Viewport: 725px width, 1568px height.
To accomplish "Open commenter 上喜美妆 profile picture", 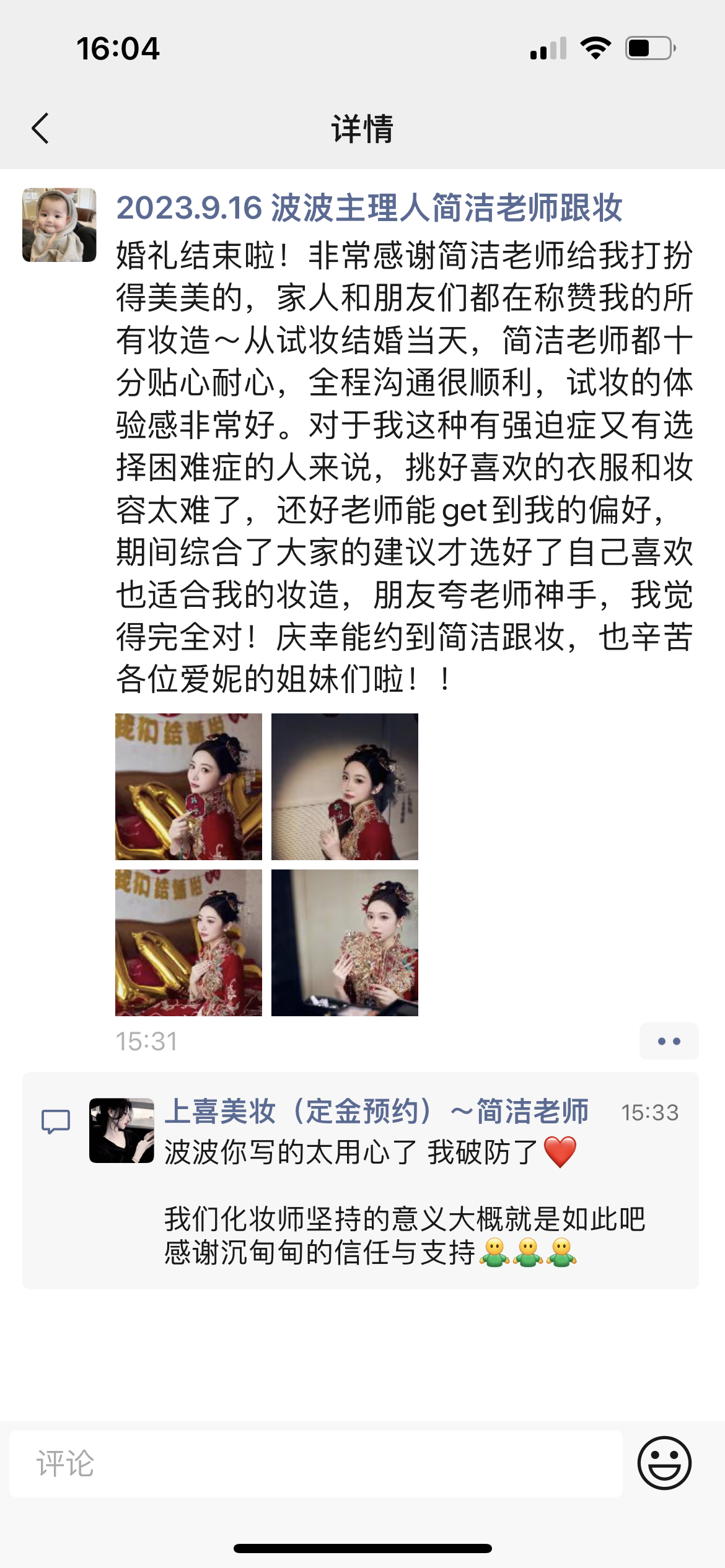I will pos(121,1131).
